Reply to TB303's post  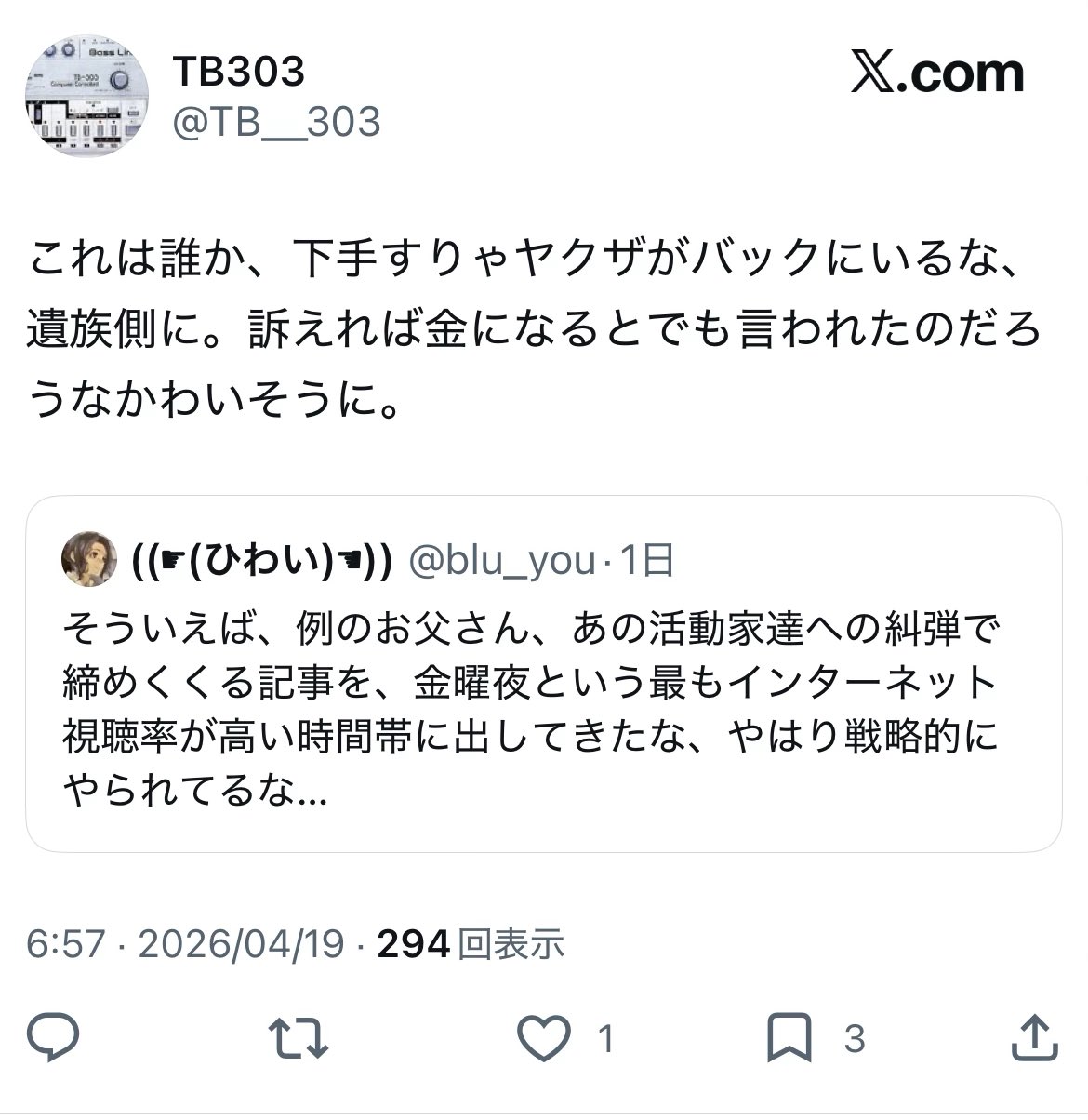click(53, 1037)
